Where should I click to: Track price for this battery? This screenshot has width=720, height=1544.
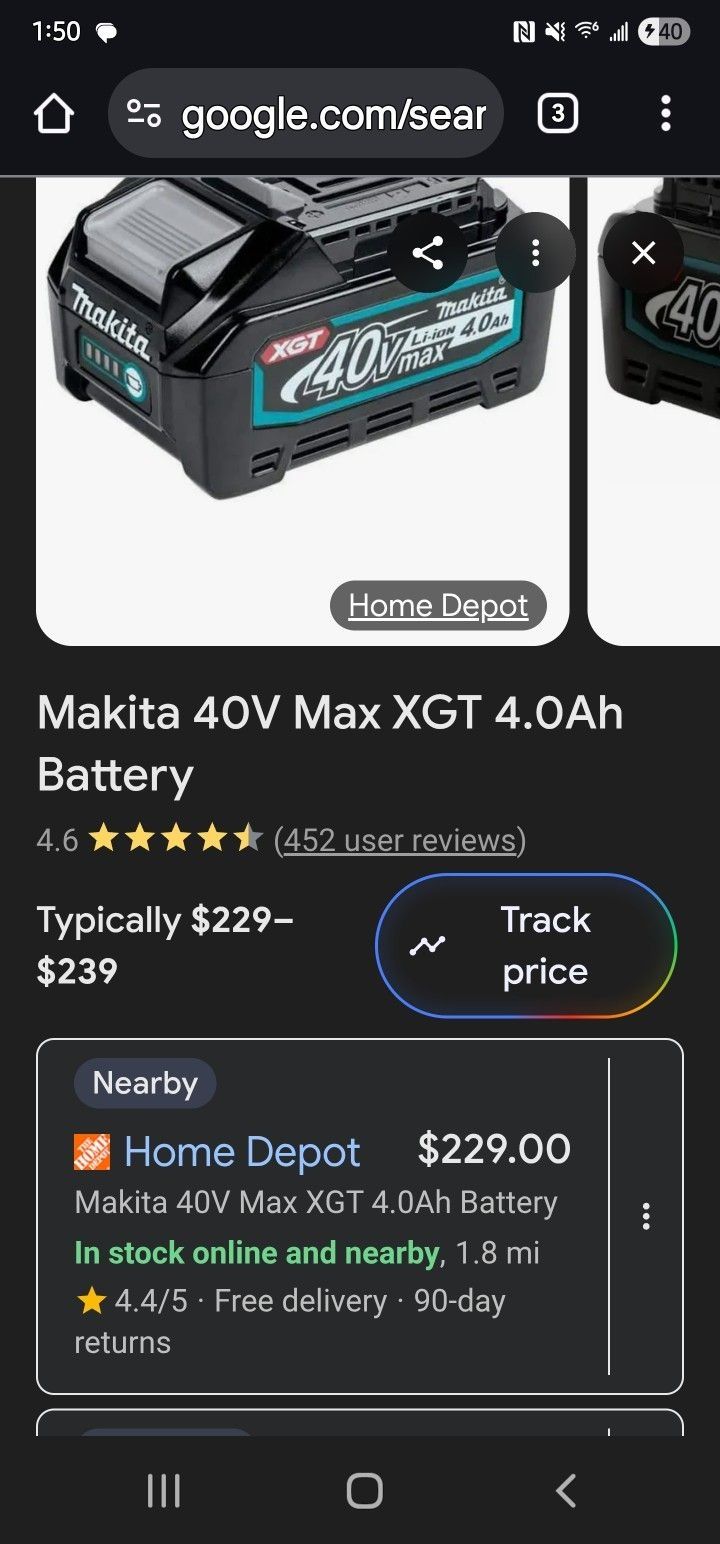coord(526,946)
